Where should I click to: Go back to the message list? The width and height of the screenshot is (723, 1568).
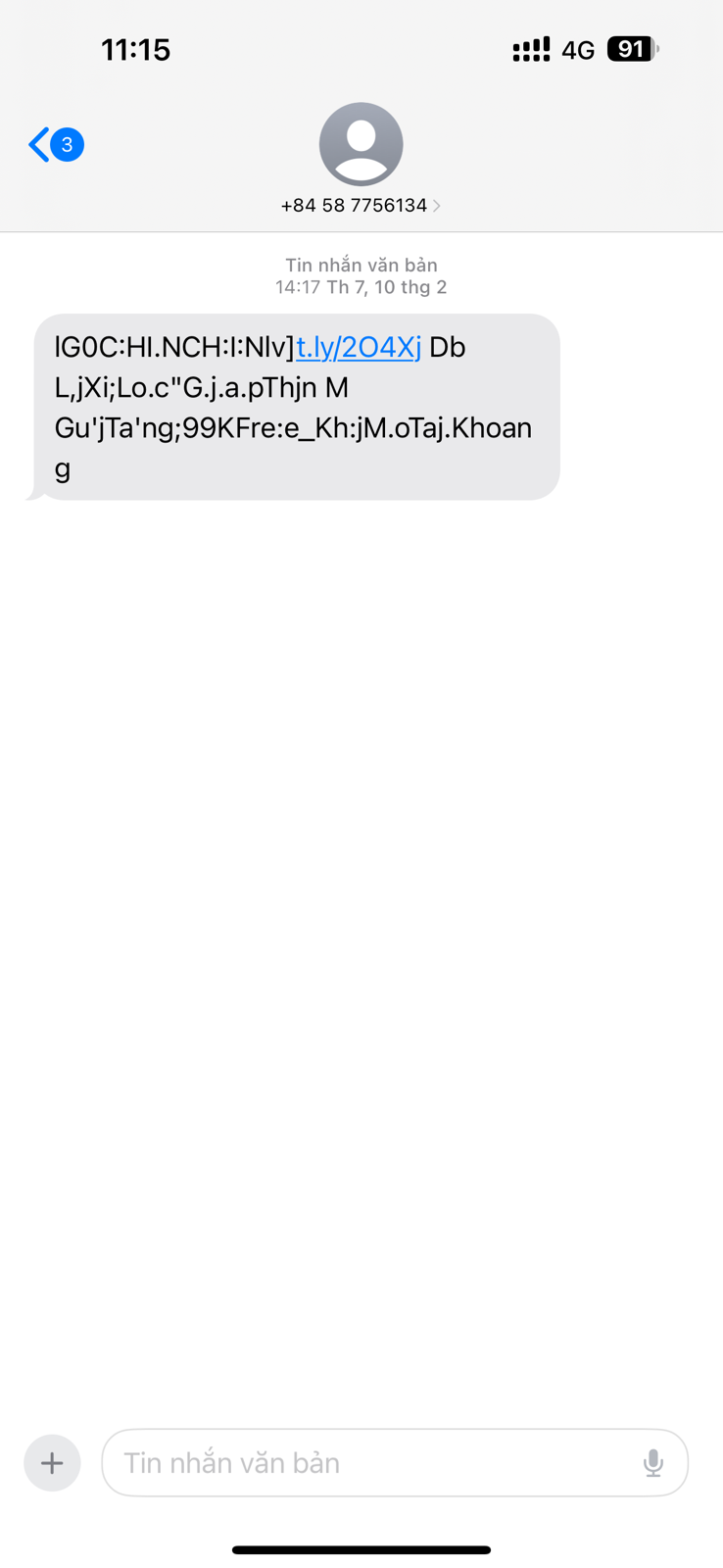coord(55,145)
